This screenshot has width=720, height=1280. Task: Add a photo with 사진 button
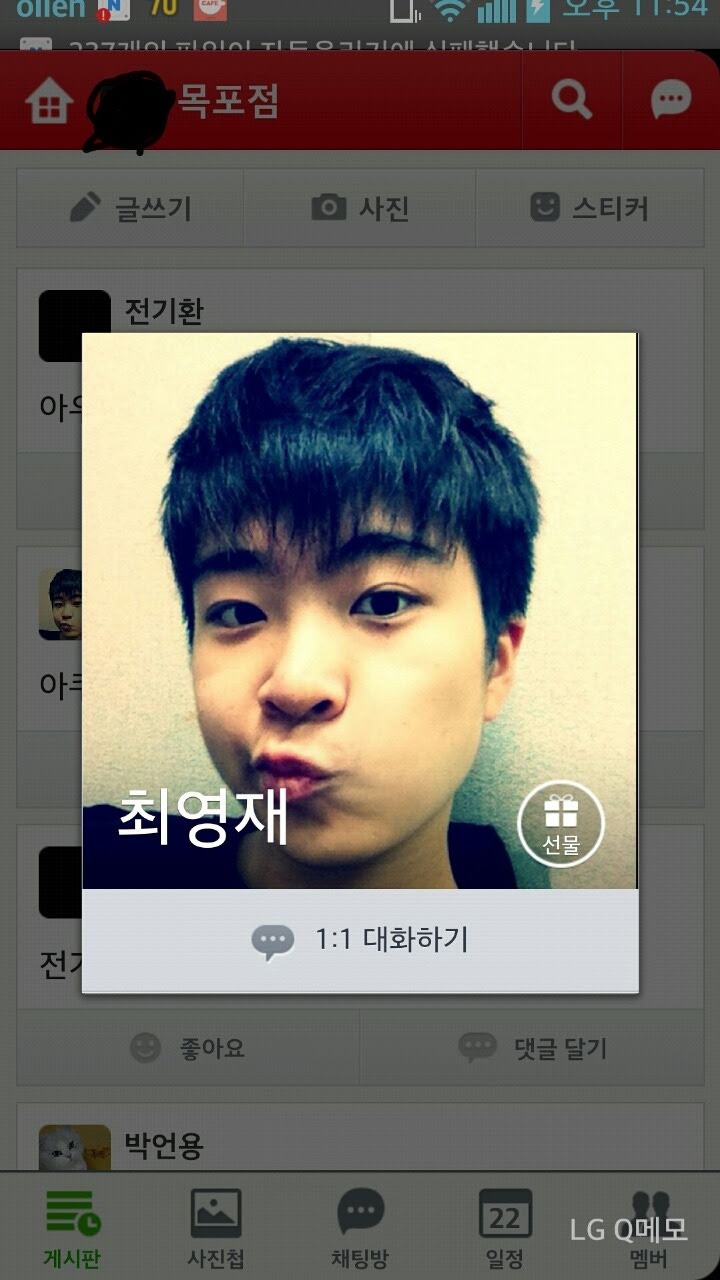[360, 208]
